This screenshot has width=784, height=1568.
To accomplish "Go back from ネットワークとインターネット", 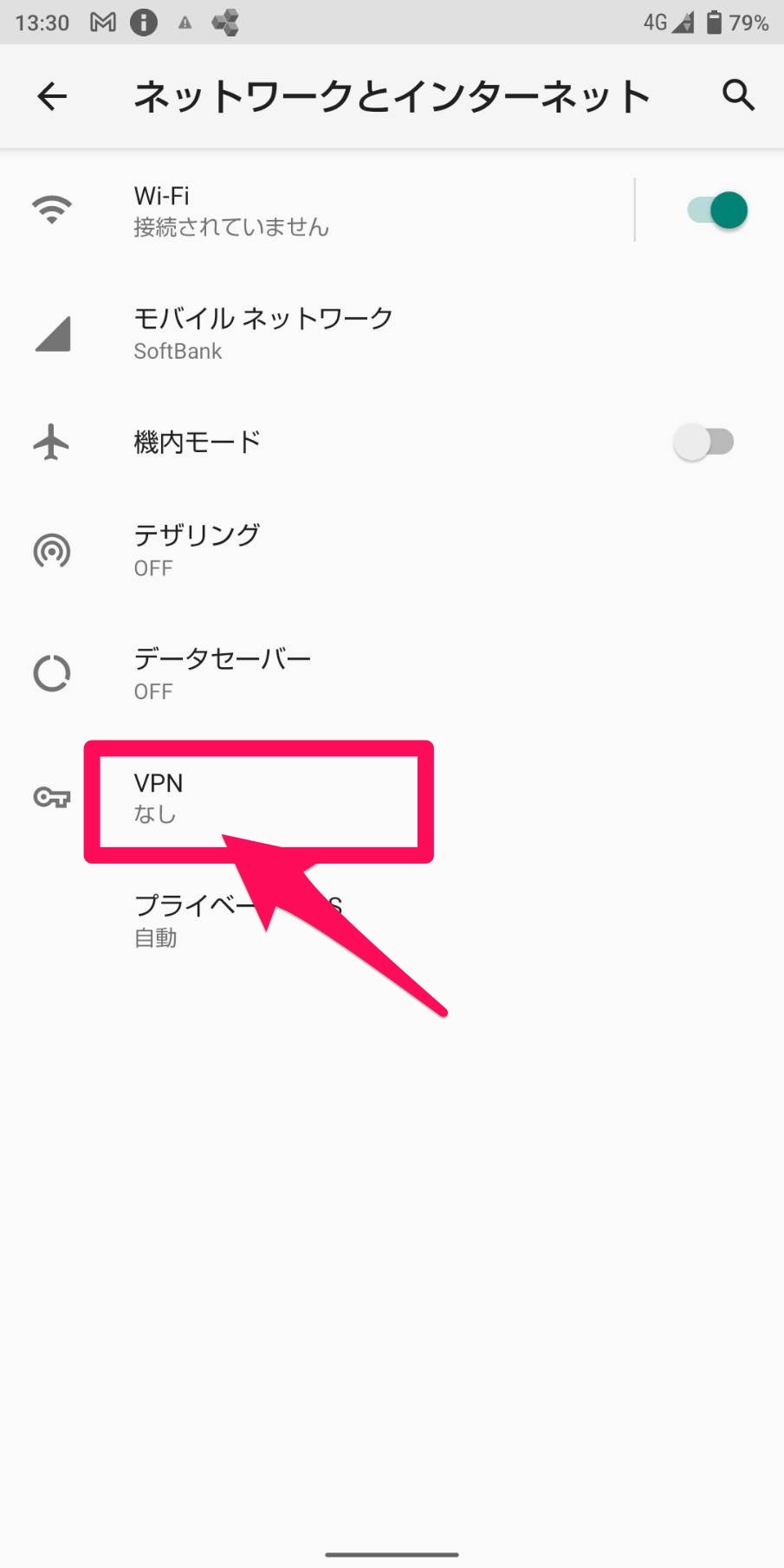I will (52, 95).
